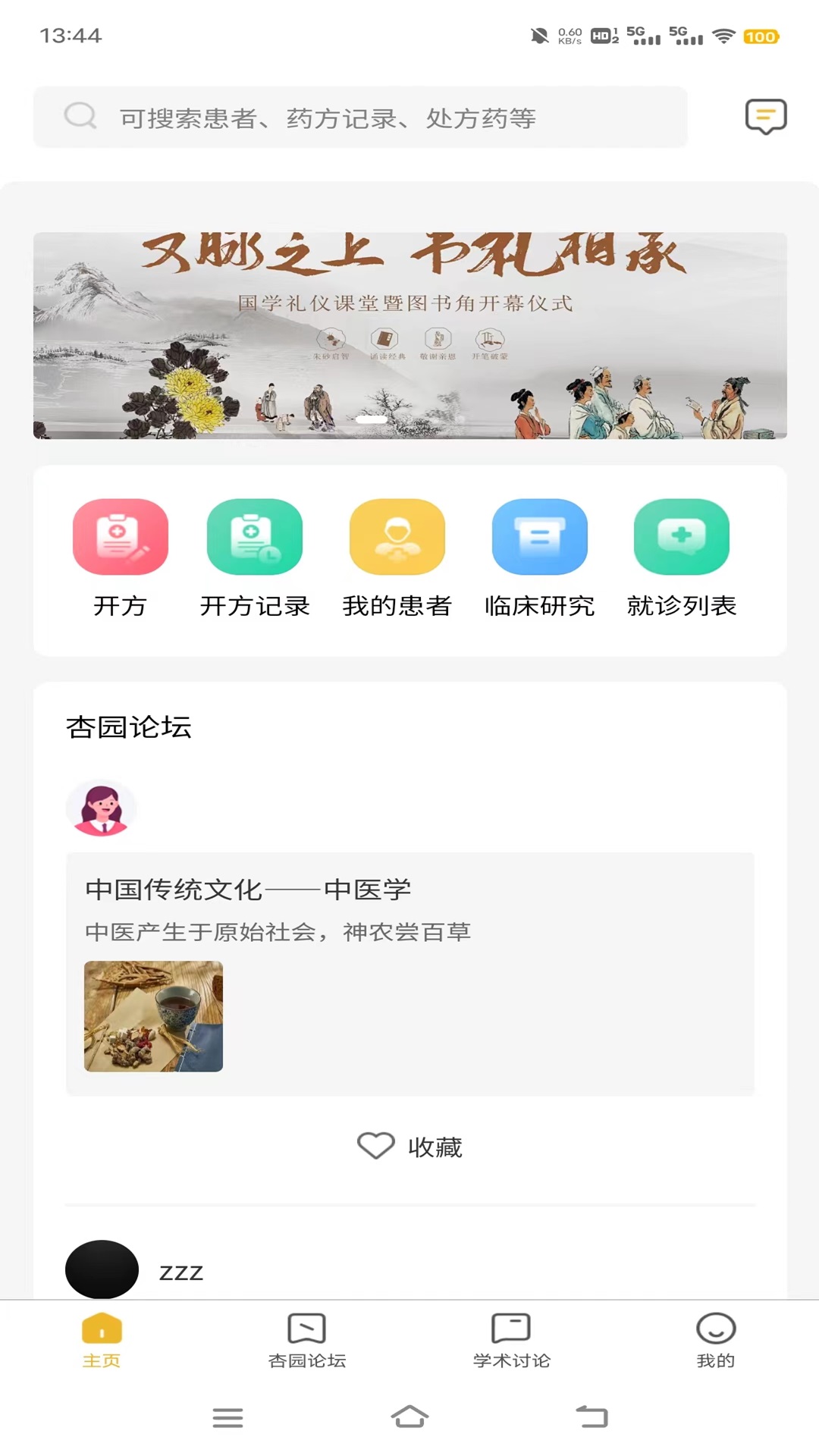
Task: Open zzz's profile avatar
Action: click(102, 1269)
